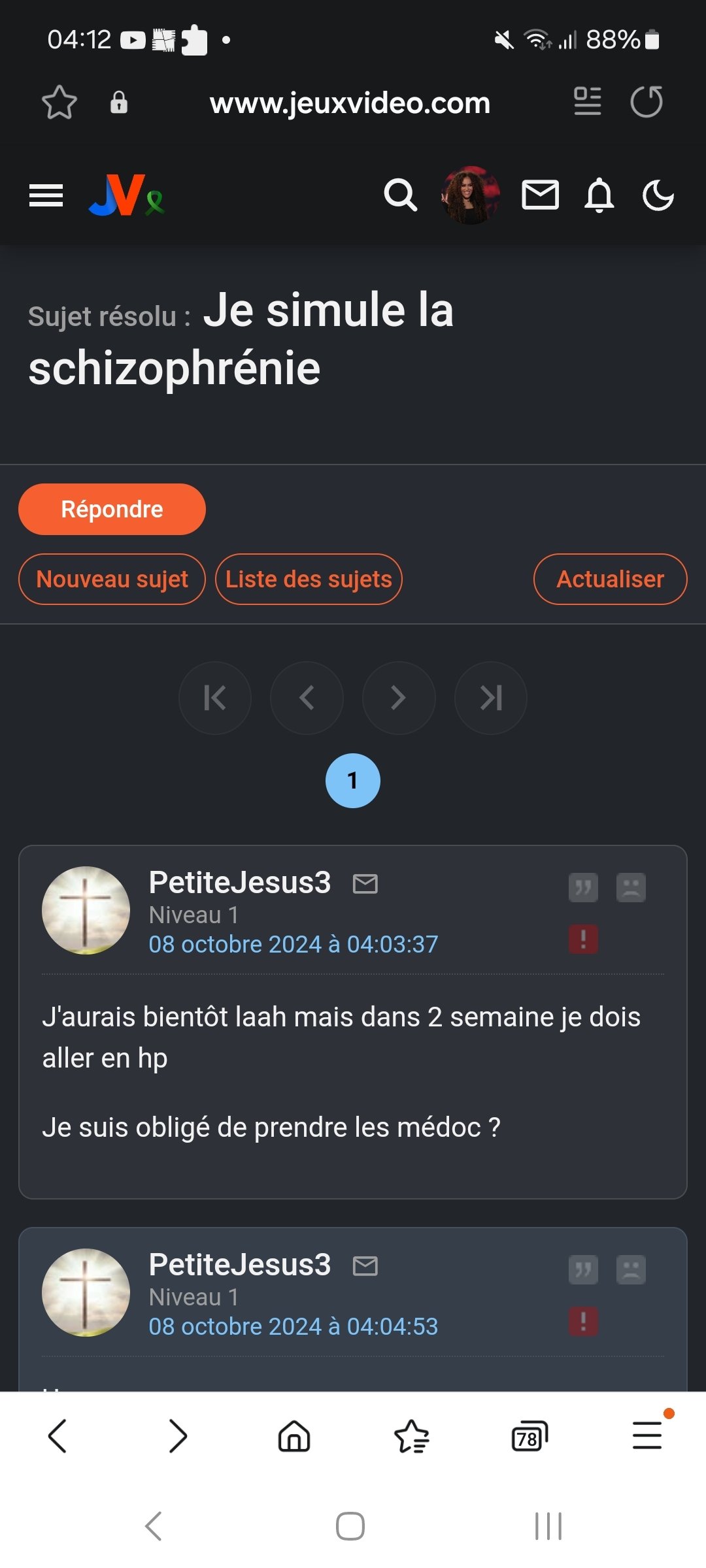Open the notifications bell

coord(599,195)
